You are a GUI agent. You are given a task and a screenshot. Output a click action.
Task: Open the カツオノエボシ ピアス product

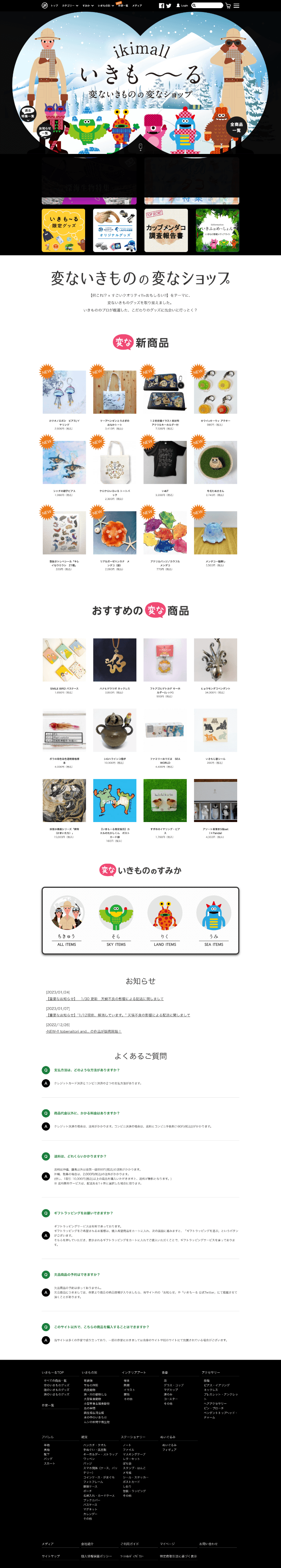tap(64, 395)
